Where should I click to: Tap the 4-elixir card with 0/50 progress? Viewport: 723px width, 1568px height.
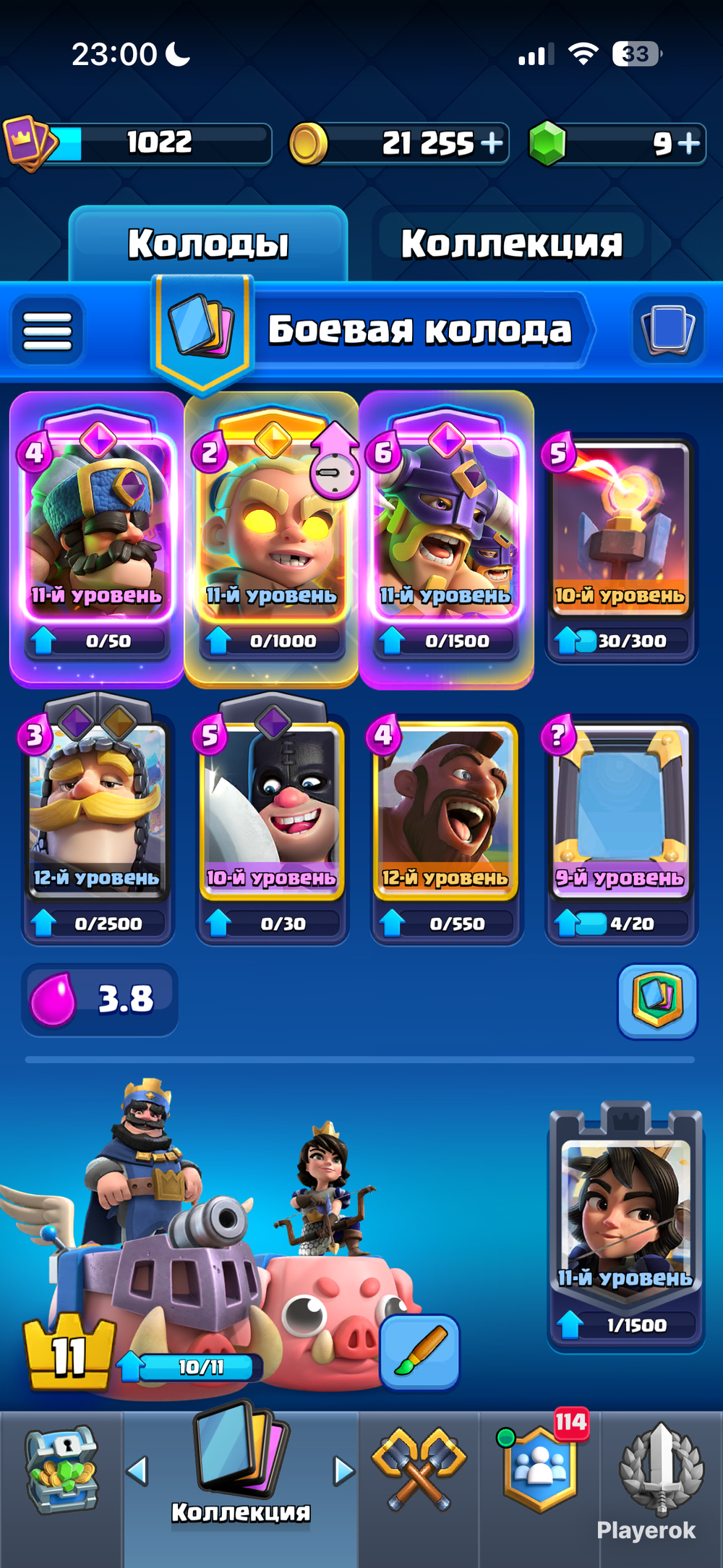coord(97,540)
